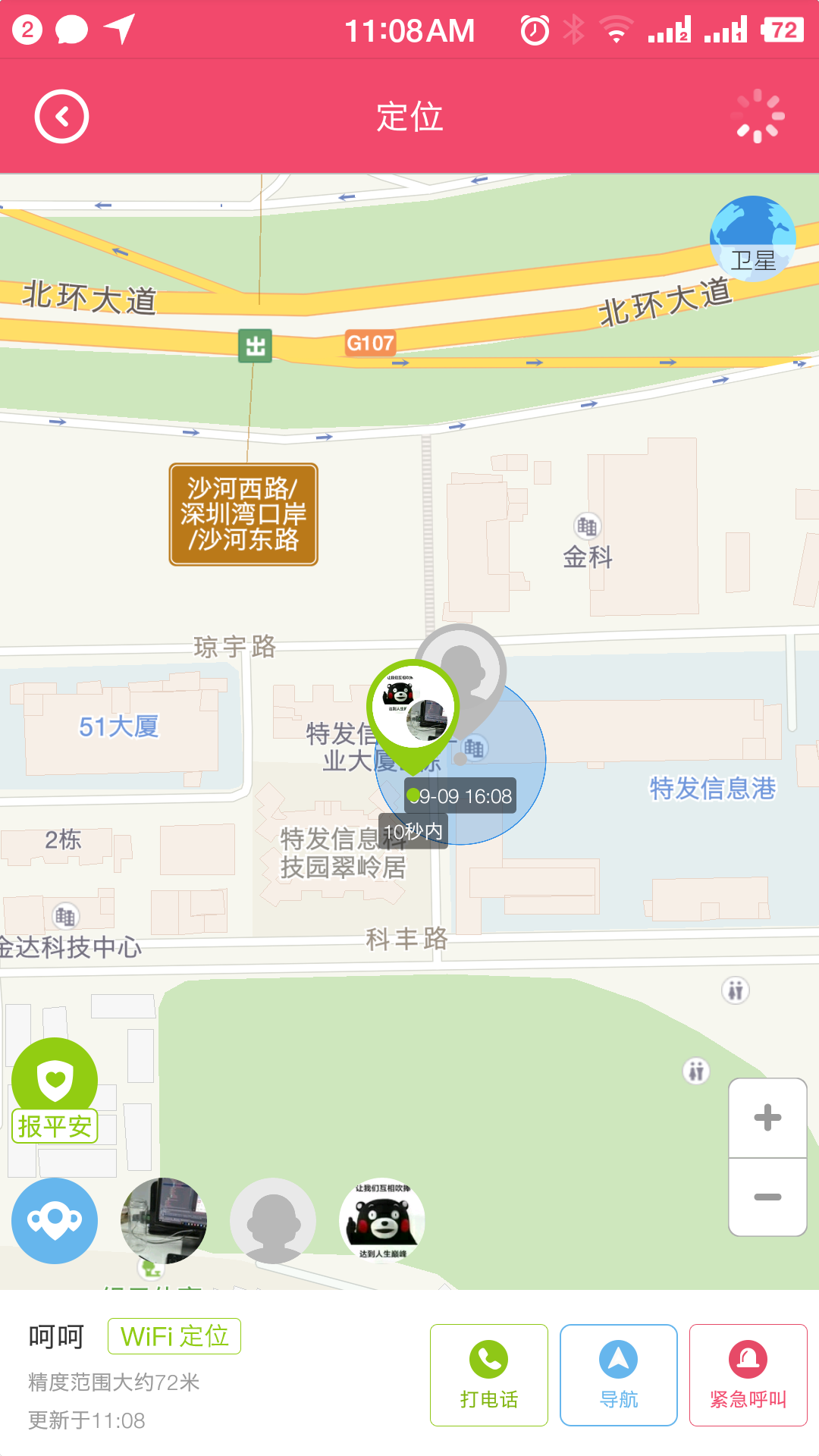Switch map to satellite view (卫星)
Screen dimensions: 819x1456
pos(752,238)
